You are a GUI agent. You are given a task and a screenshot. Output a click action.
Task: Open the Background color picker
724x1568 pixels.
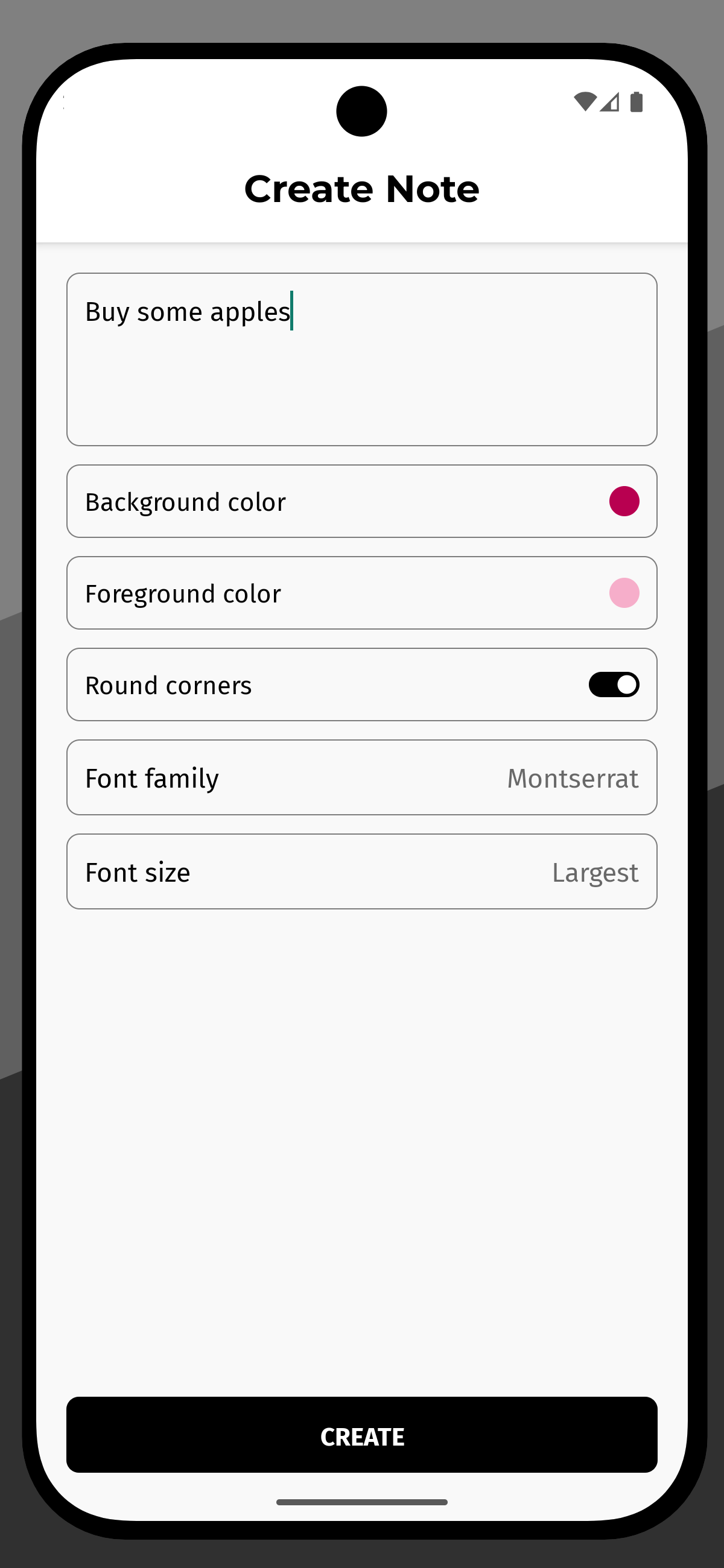coord(361,501)
